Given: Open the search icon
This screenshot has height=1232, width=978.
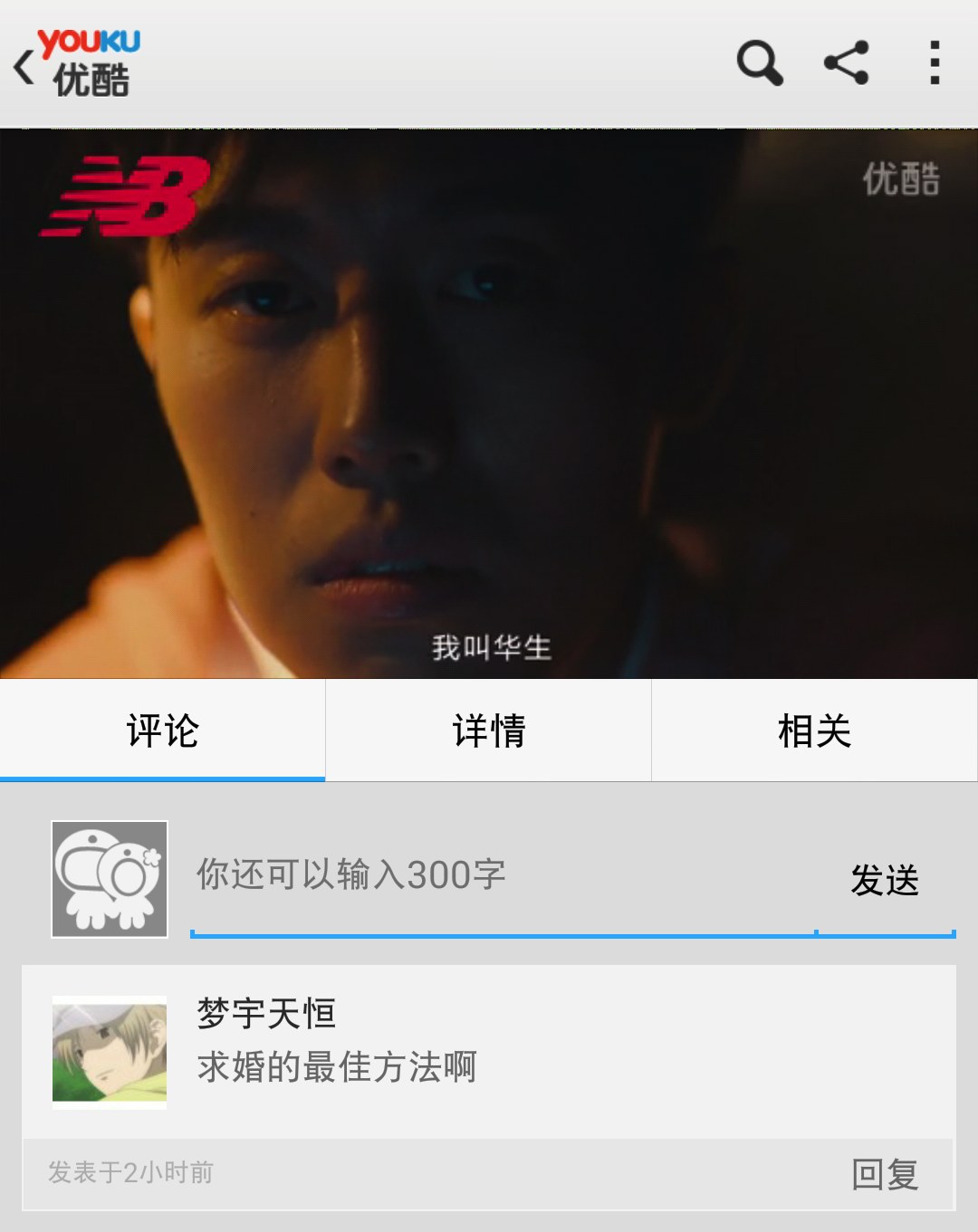Looking at the screenshot, I should [x=759, y=63].
